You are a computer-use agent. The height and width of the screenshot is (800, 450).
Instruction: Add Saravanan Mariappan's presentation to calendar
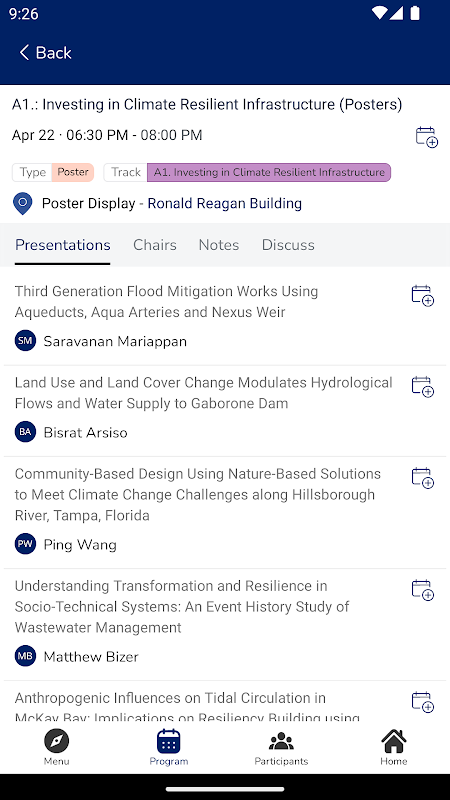(422, 295)
